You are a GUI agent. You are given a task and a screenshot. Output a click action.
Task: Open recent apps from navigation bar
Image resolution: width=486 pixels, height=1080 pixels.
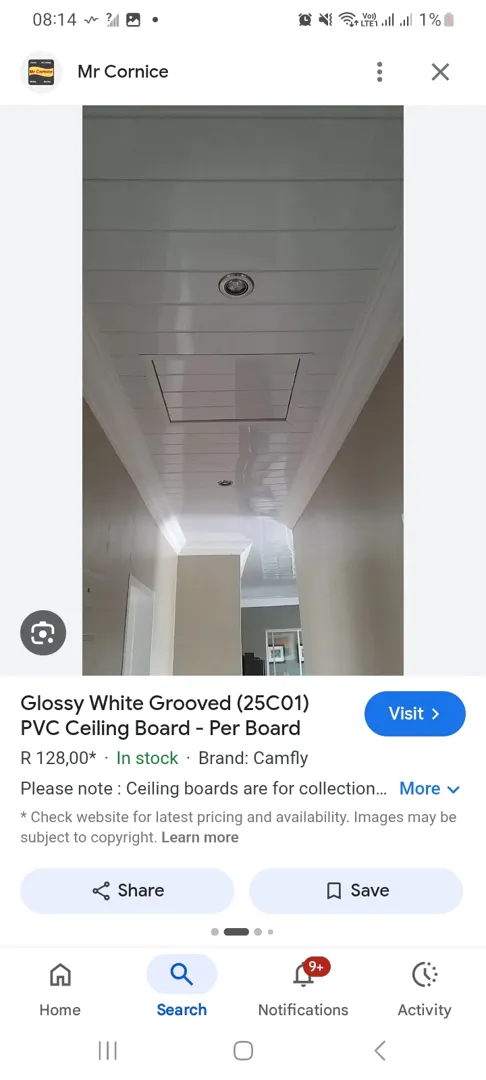pos(107,1050)
